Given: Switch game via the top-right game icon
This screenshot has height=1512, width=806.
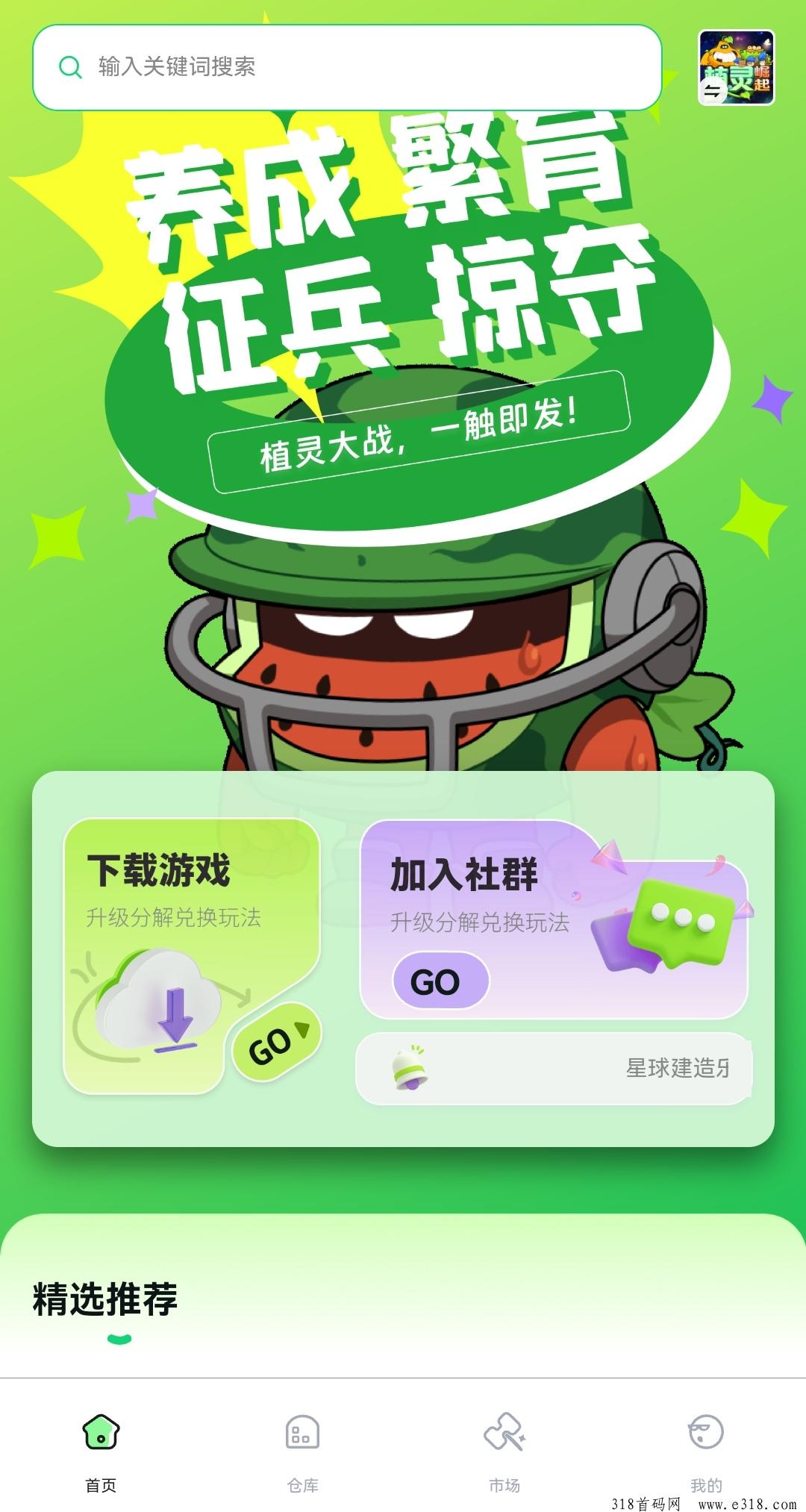Looking at the screenshot, I should click(x=736, y=67).
